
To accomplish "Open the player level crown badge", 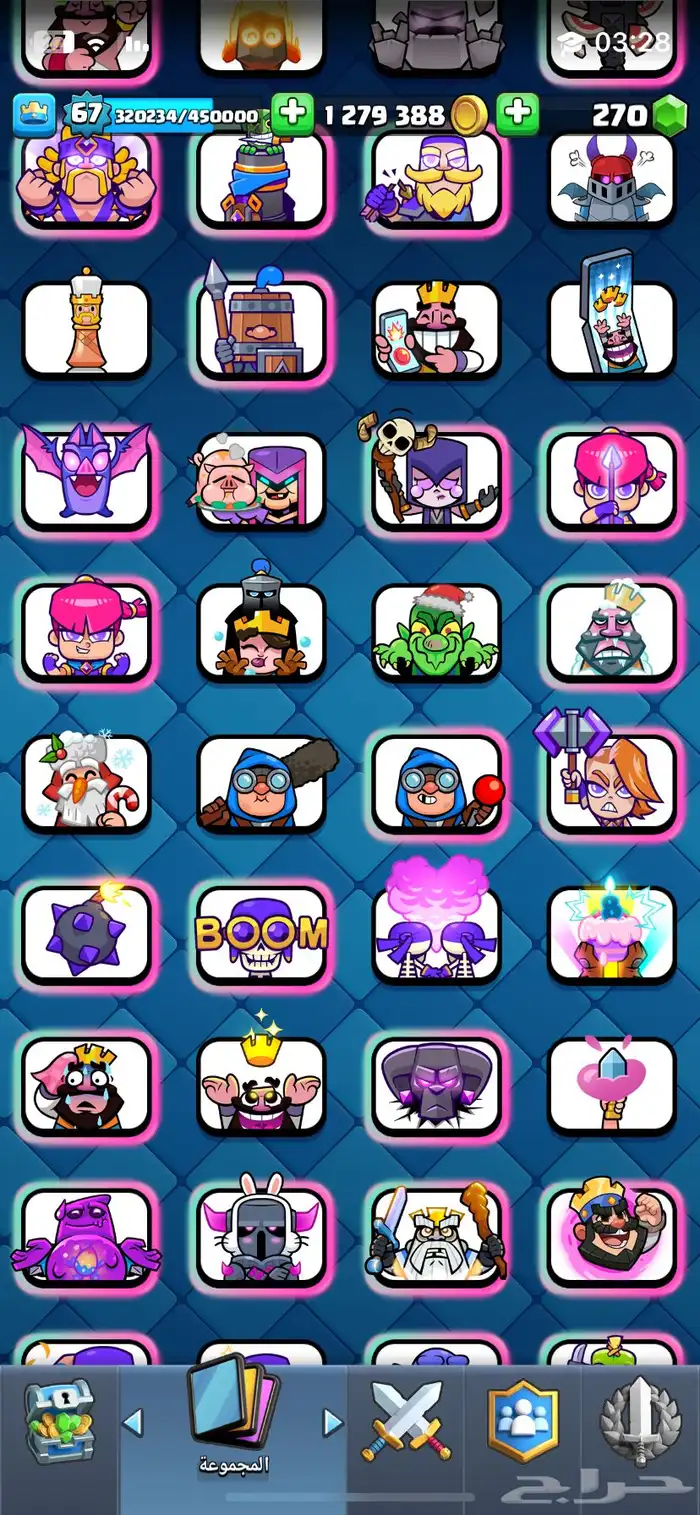I will point(34,114).
